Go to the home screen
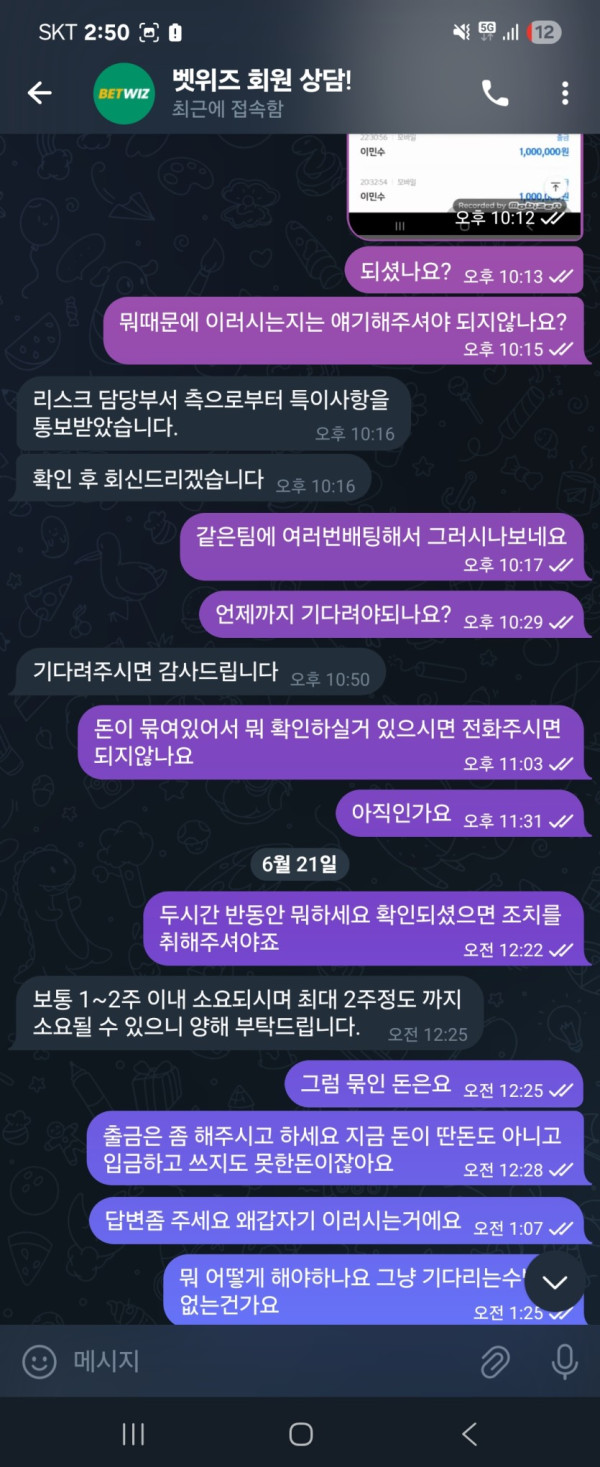 click(300, 1434)
